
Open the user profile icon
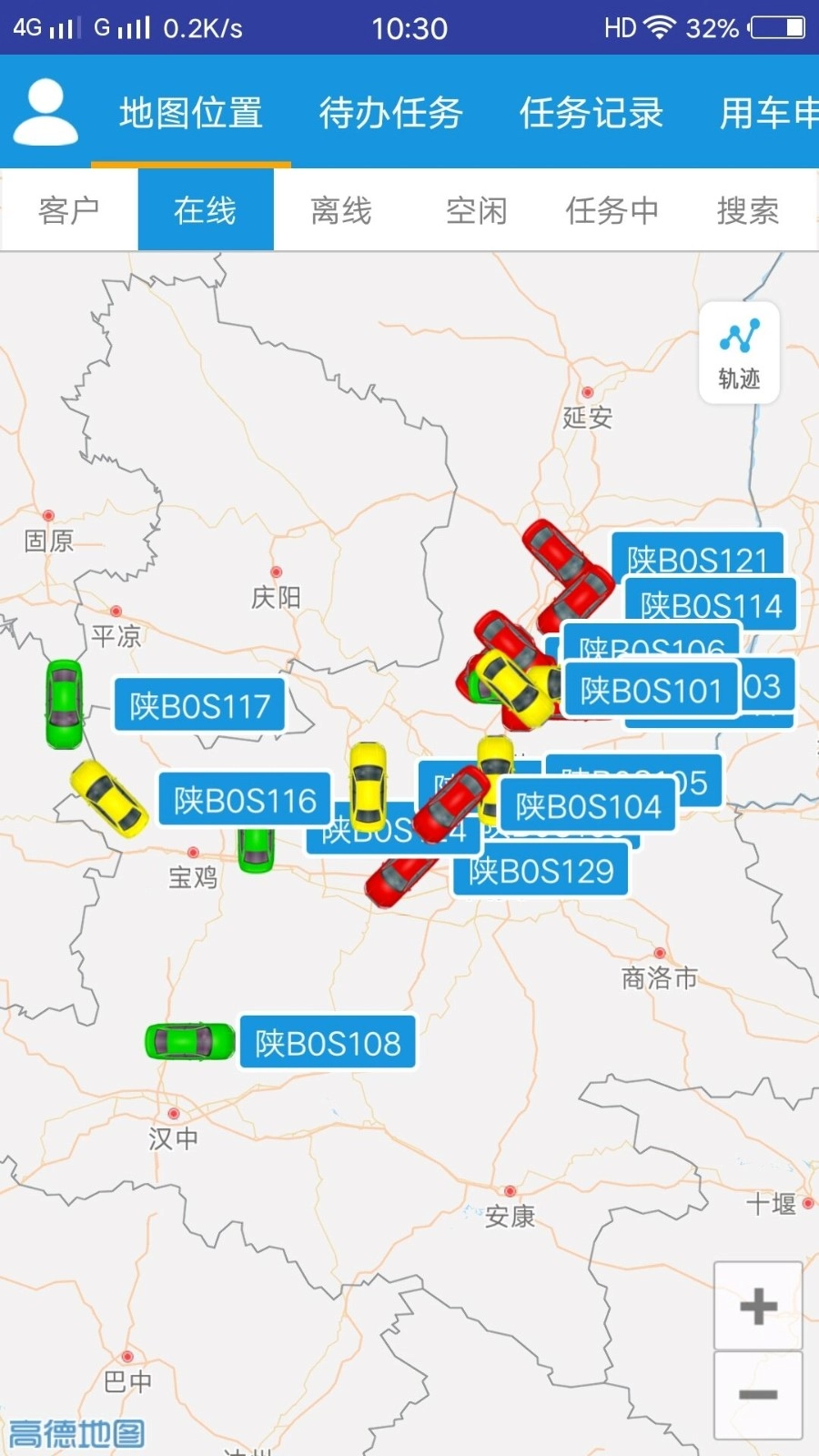click(45, 112)
